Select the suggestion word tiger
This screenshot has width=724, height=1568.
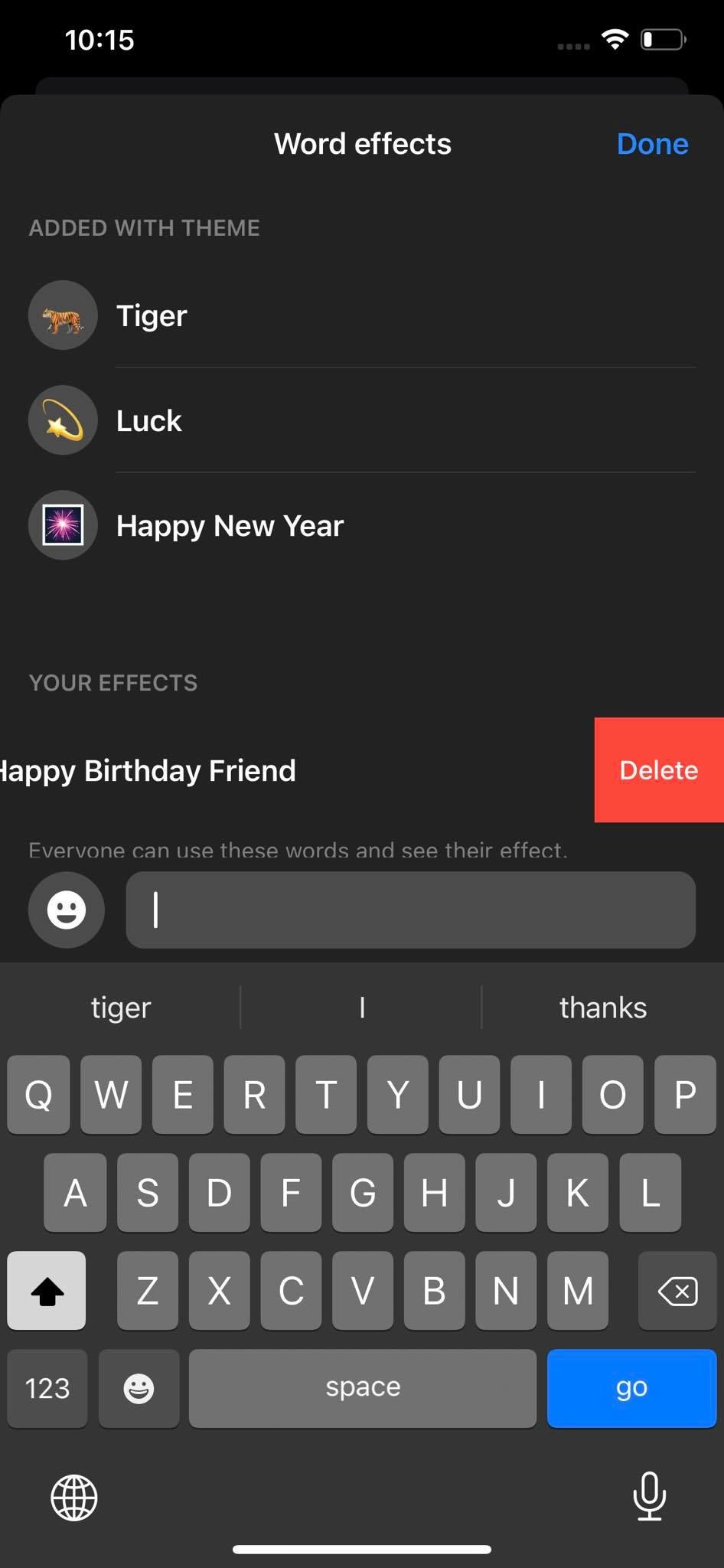coord(120,1007)
